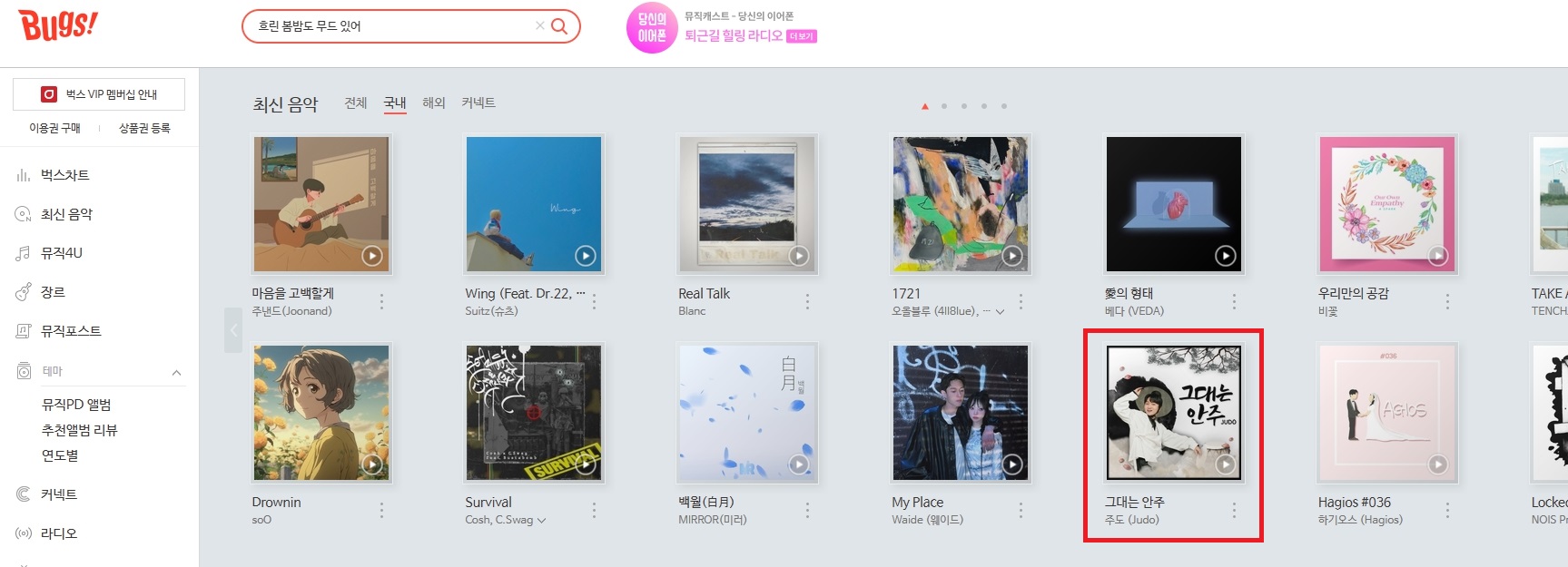The image size is (1568, 567).
Task: Clear the search field text
Action: pos(539,25)
